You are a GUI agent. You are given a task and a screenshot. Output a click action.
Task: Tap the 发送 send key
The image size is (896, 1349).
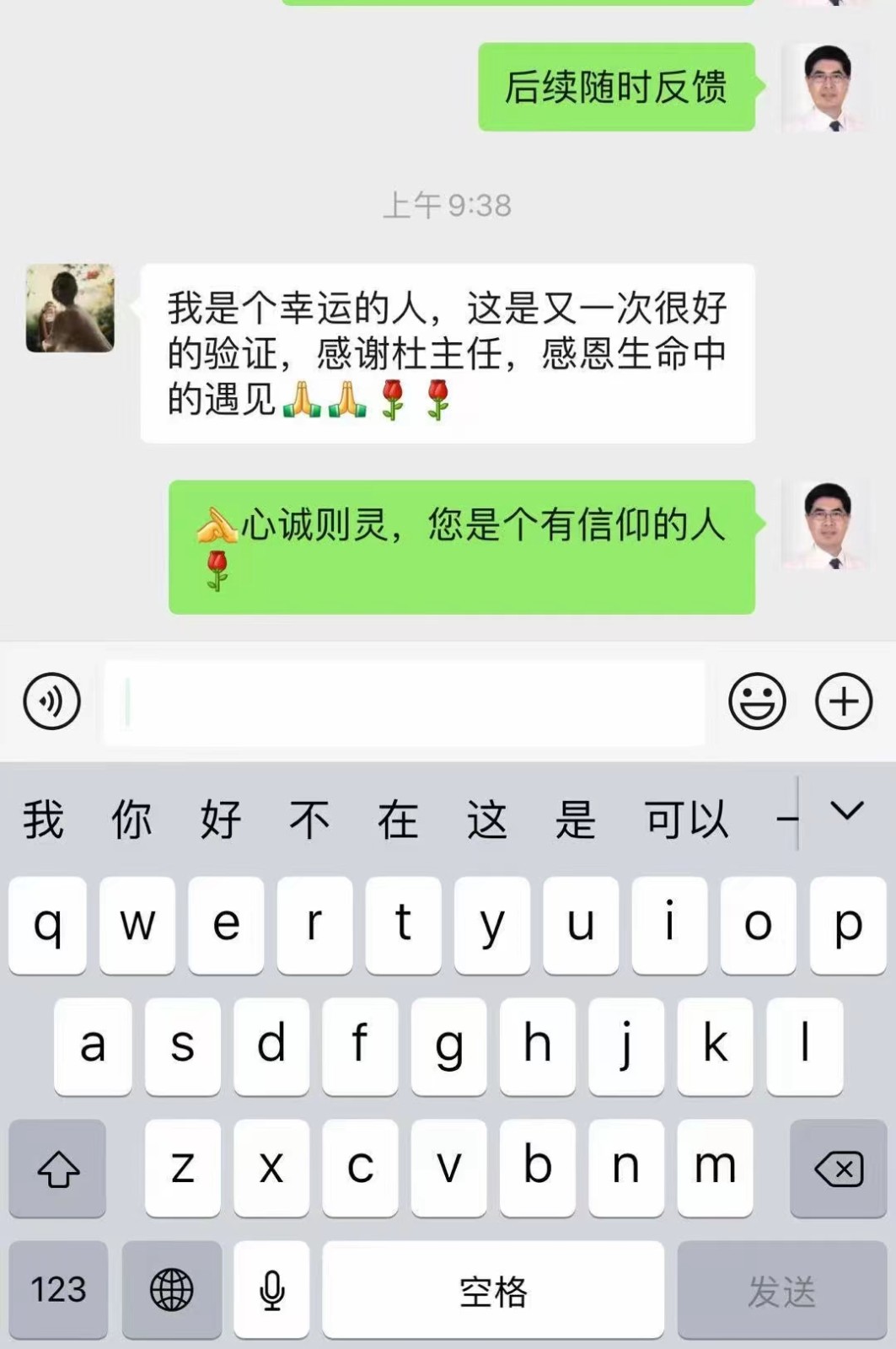pos(781,1289)
